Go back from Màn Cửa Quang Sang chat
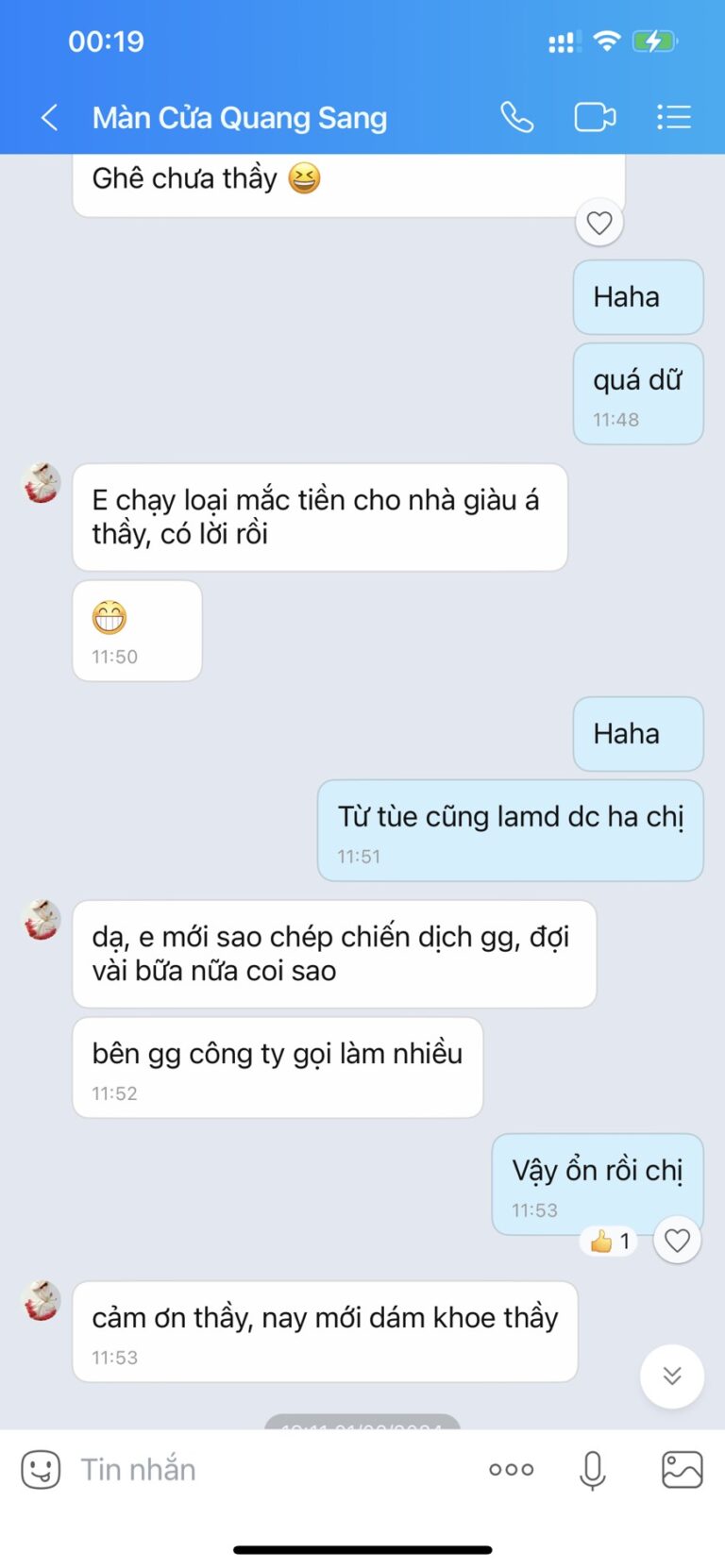This screenshot has width=725, height=1568. click(50, 118)
